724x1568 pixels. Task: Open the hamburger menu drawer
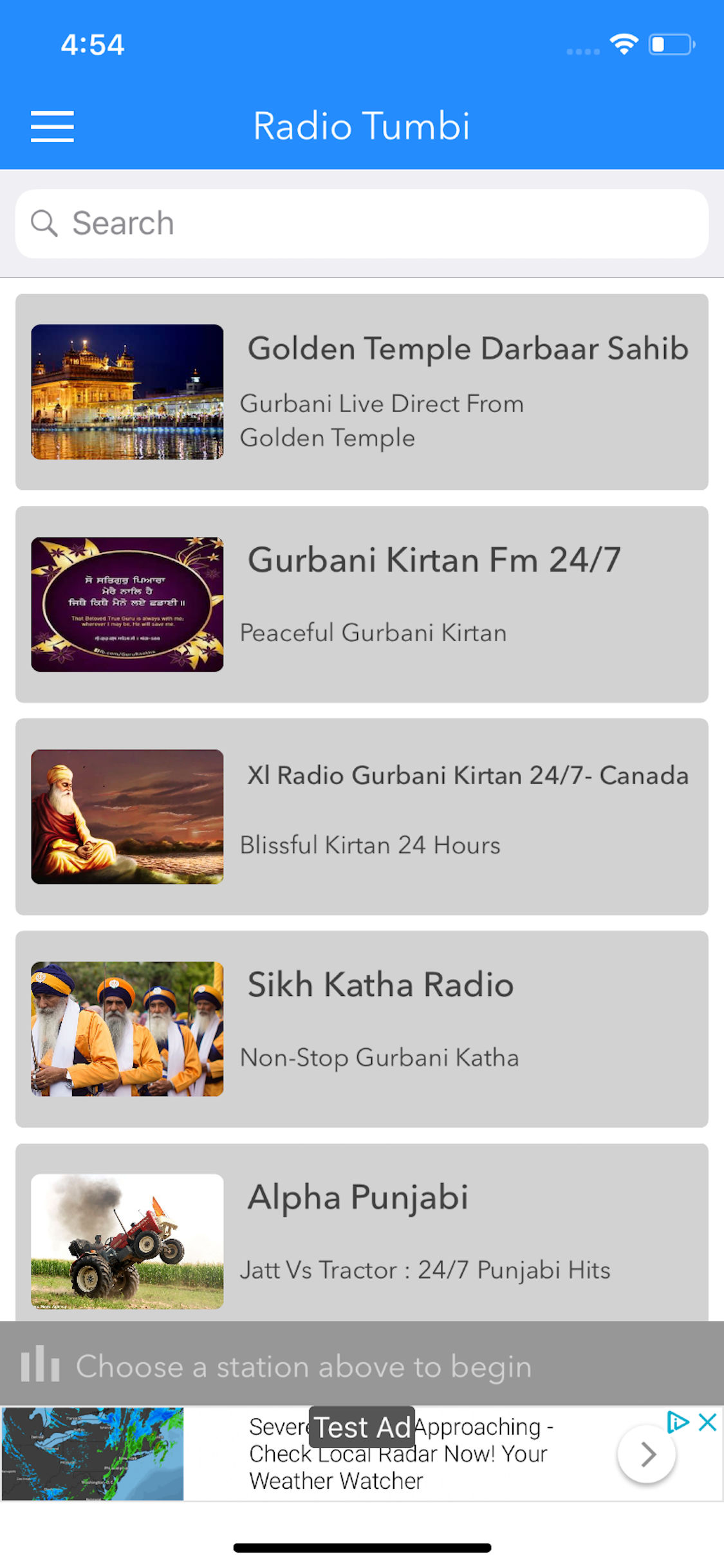(x=52, y=126)
